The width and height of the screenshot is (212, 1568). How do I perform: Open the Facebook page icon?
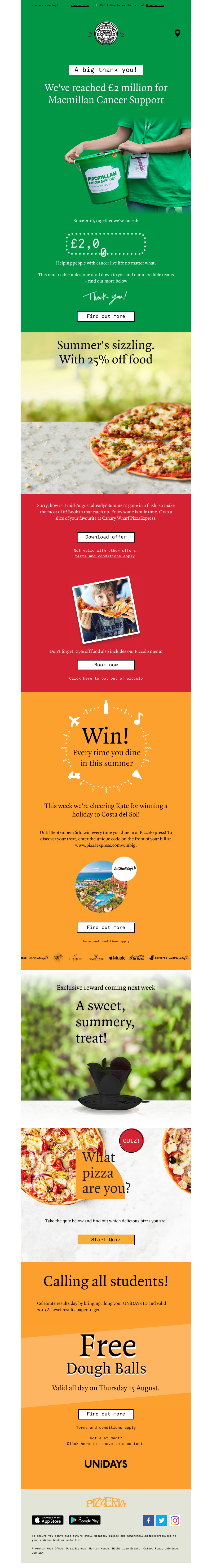(148, 1521)
